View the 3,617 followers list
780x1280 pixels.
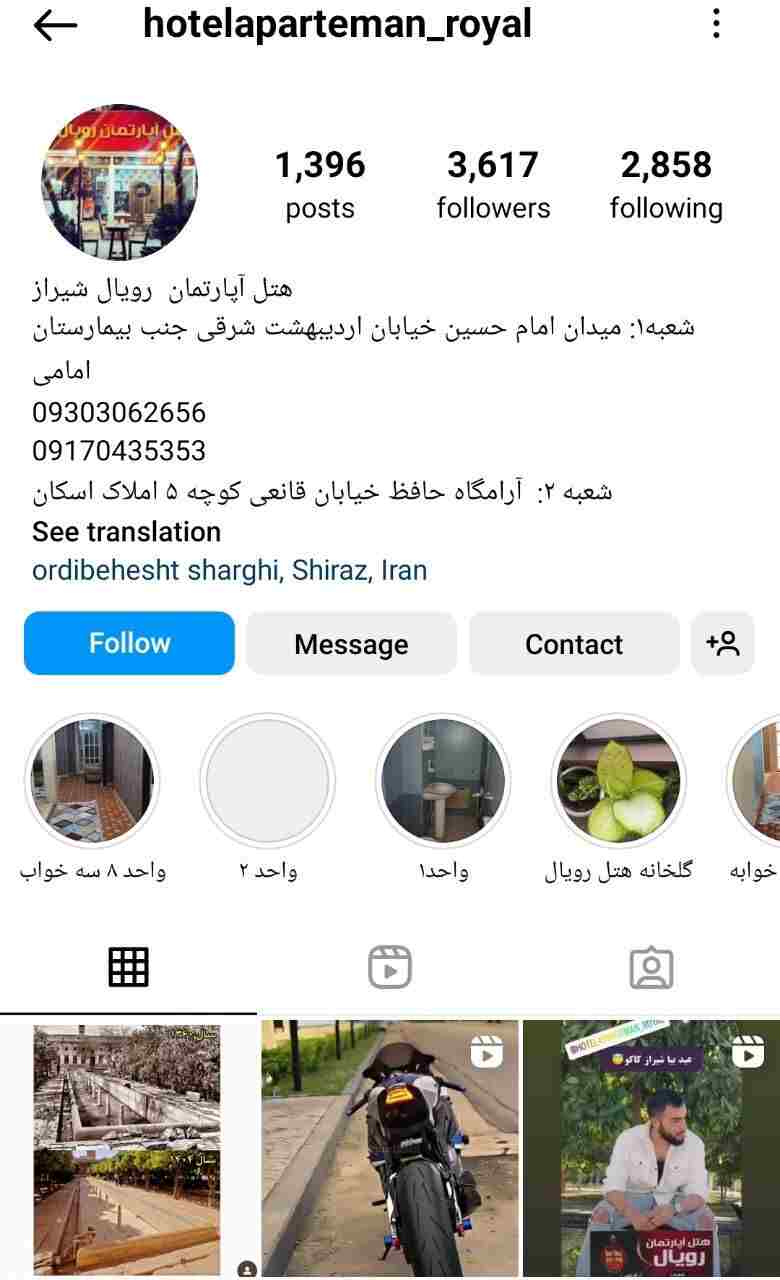pos(493,184)
